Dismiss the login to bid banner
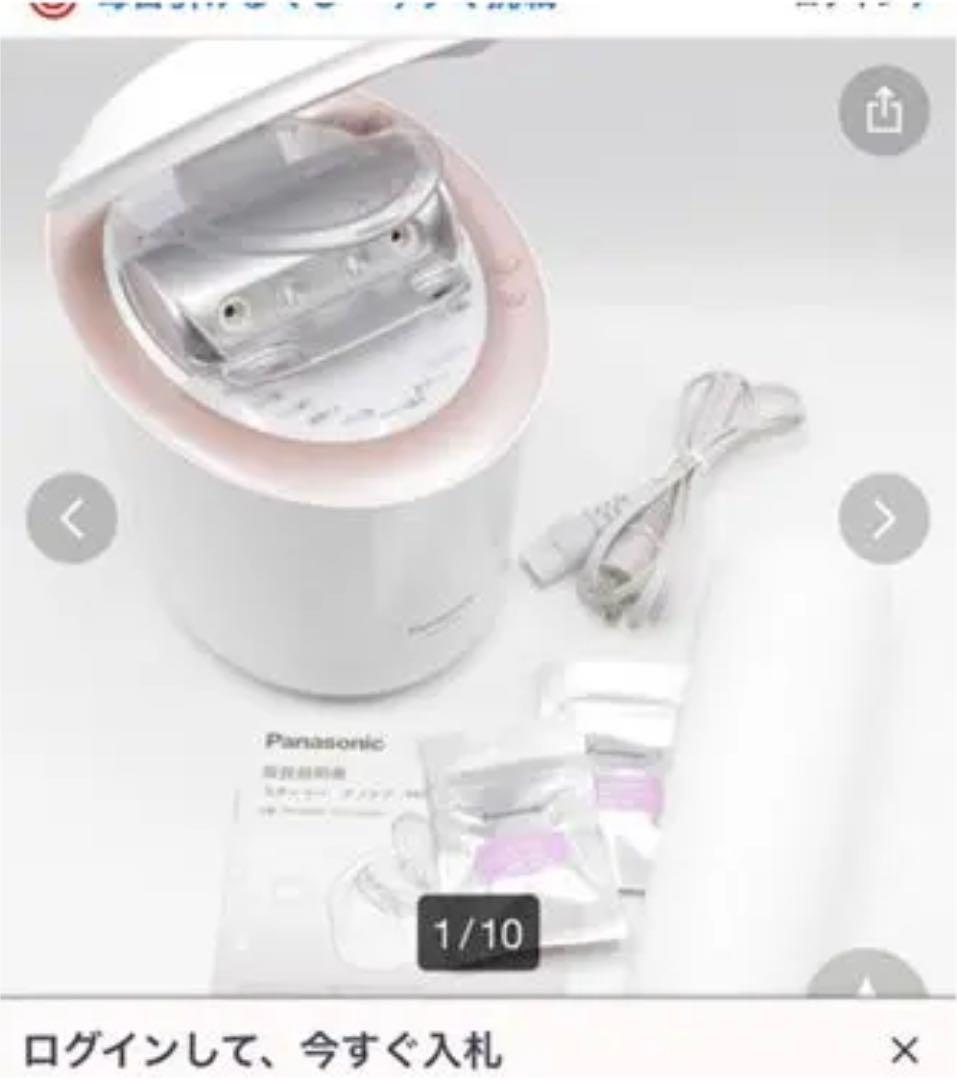 [904, 1049]
